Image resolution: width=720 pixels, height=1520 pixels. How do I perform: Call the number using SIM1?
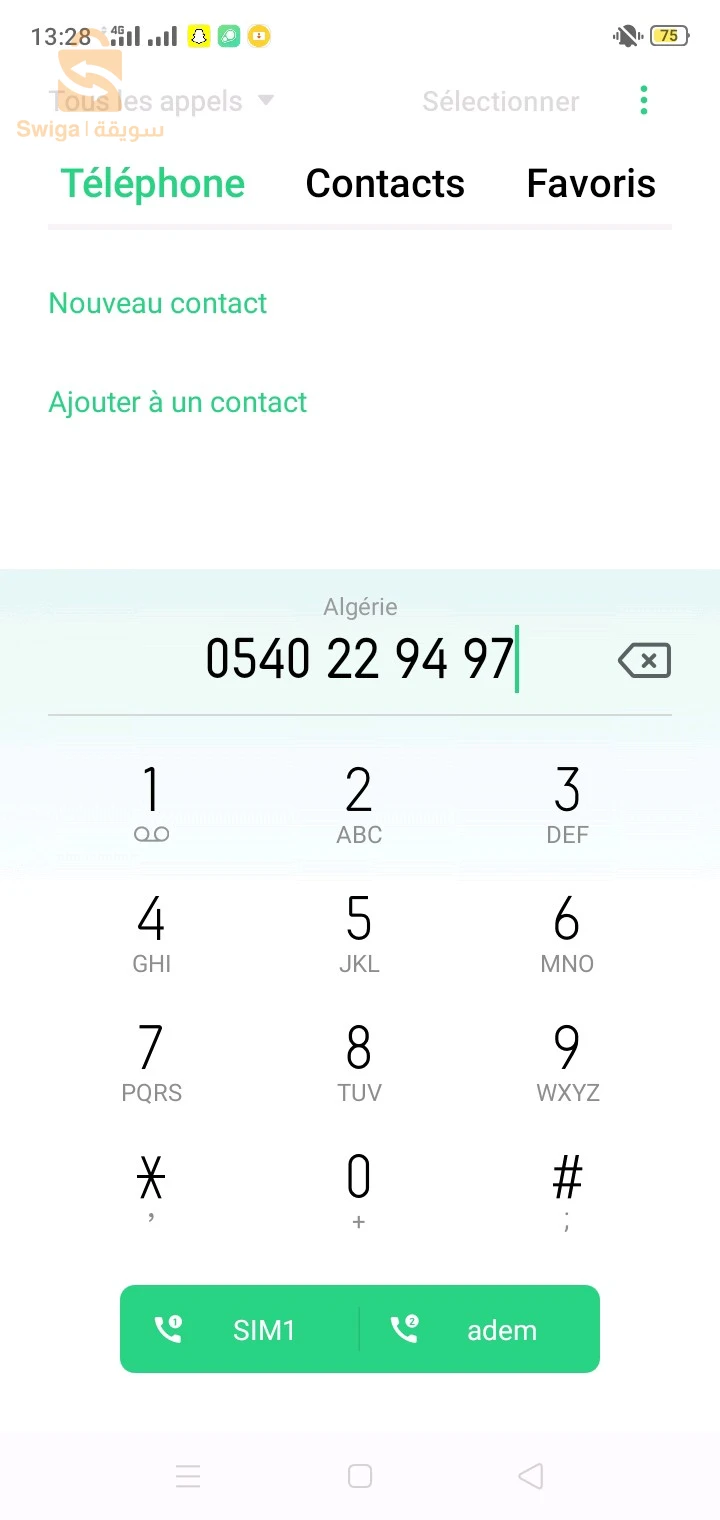point(240,1329)
